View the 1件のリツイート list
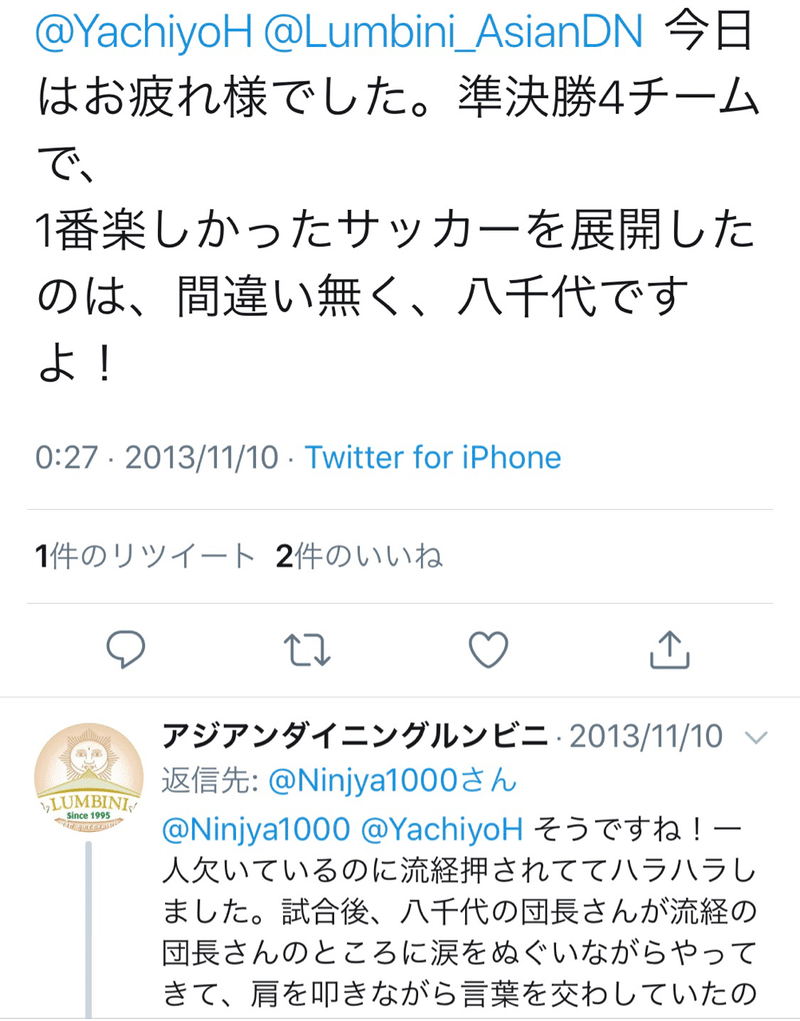The width and height of the screenshot is (800, 1021). click(145, 557)
